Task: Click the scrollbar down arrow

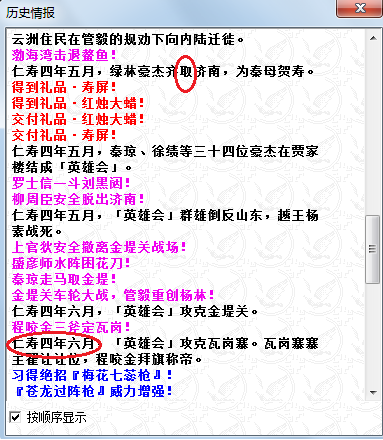Action: (x=373, y=392)
